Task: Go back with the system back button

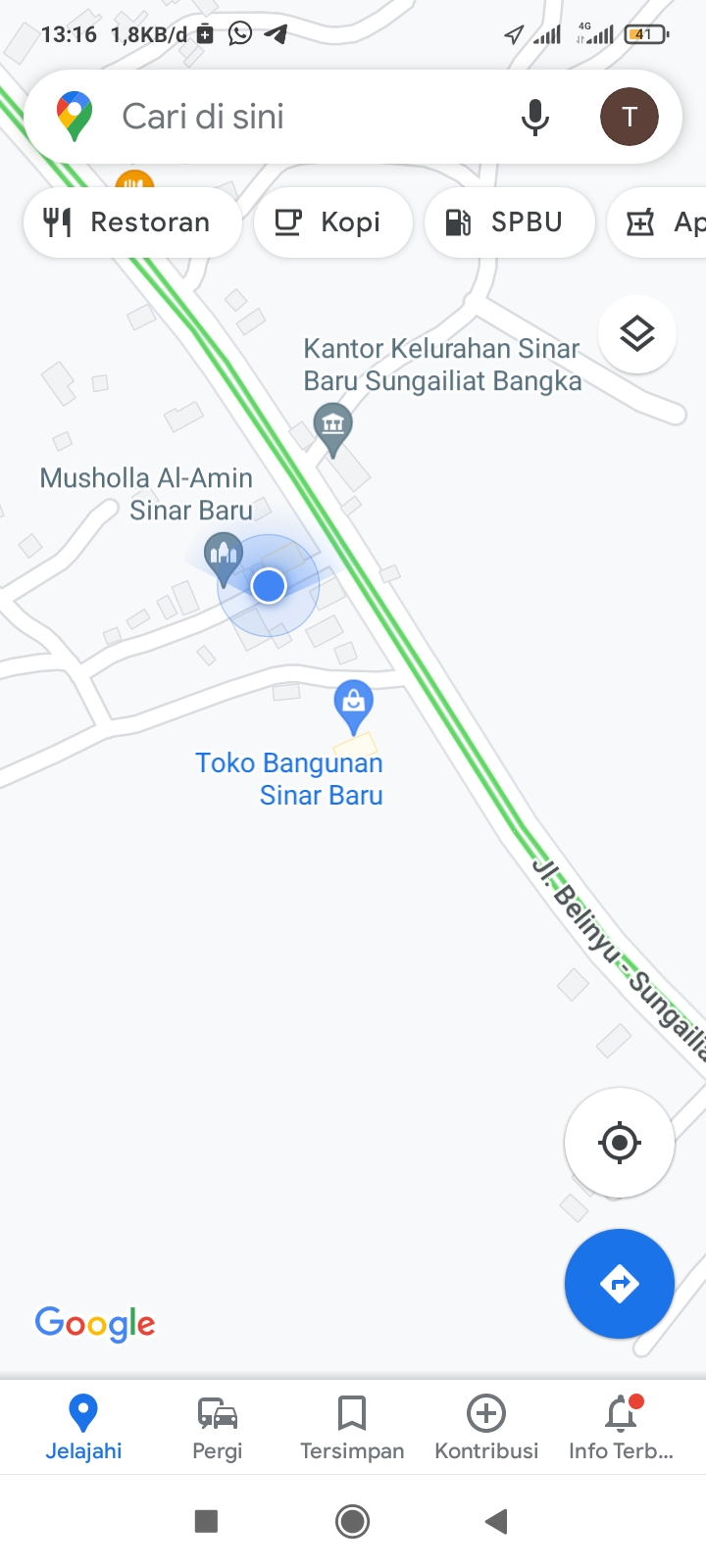Action: 497,1521
